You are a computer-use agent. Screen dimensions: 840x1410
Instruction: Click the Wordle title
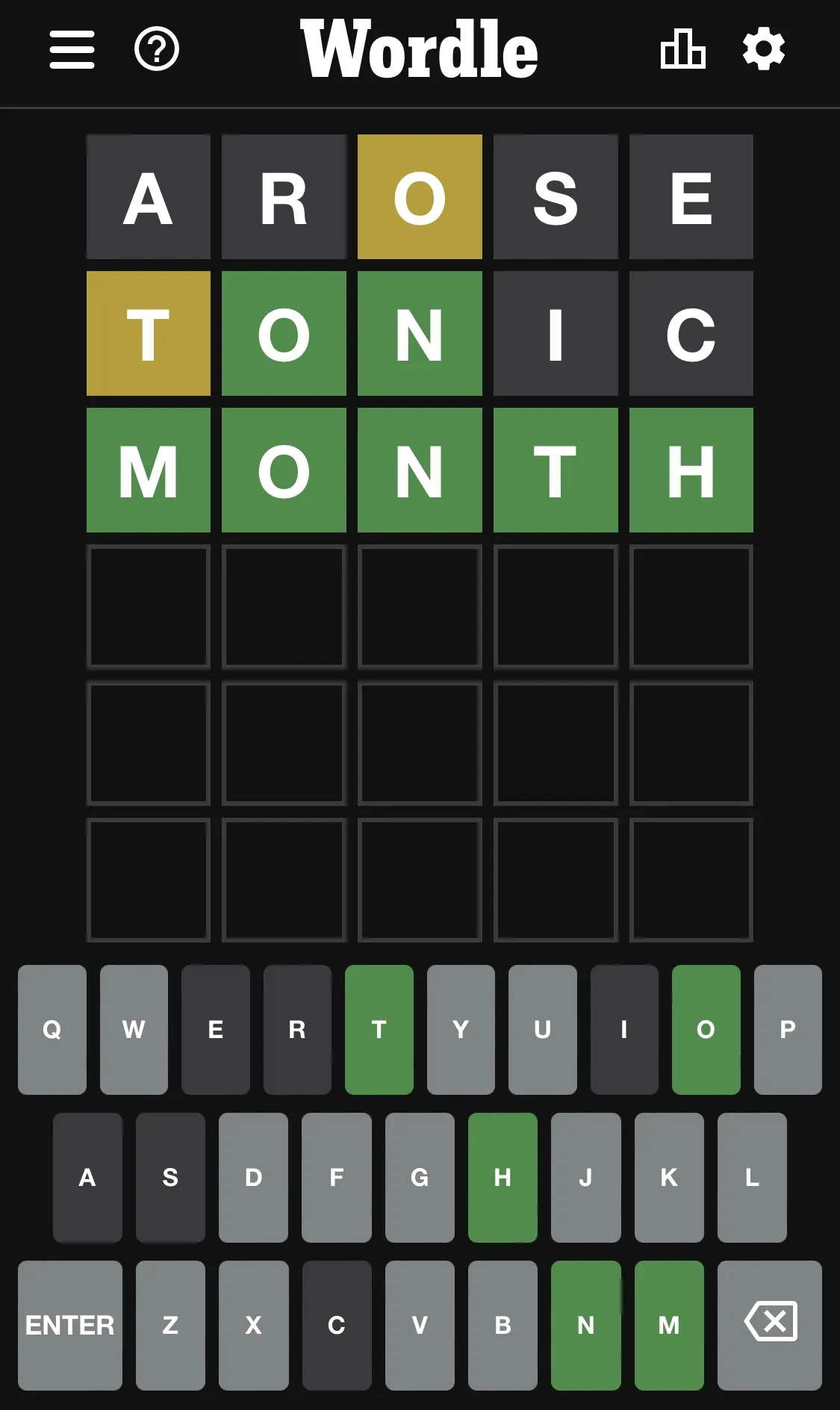point(420,49)
